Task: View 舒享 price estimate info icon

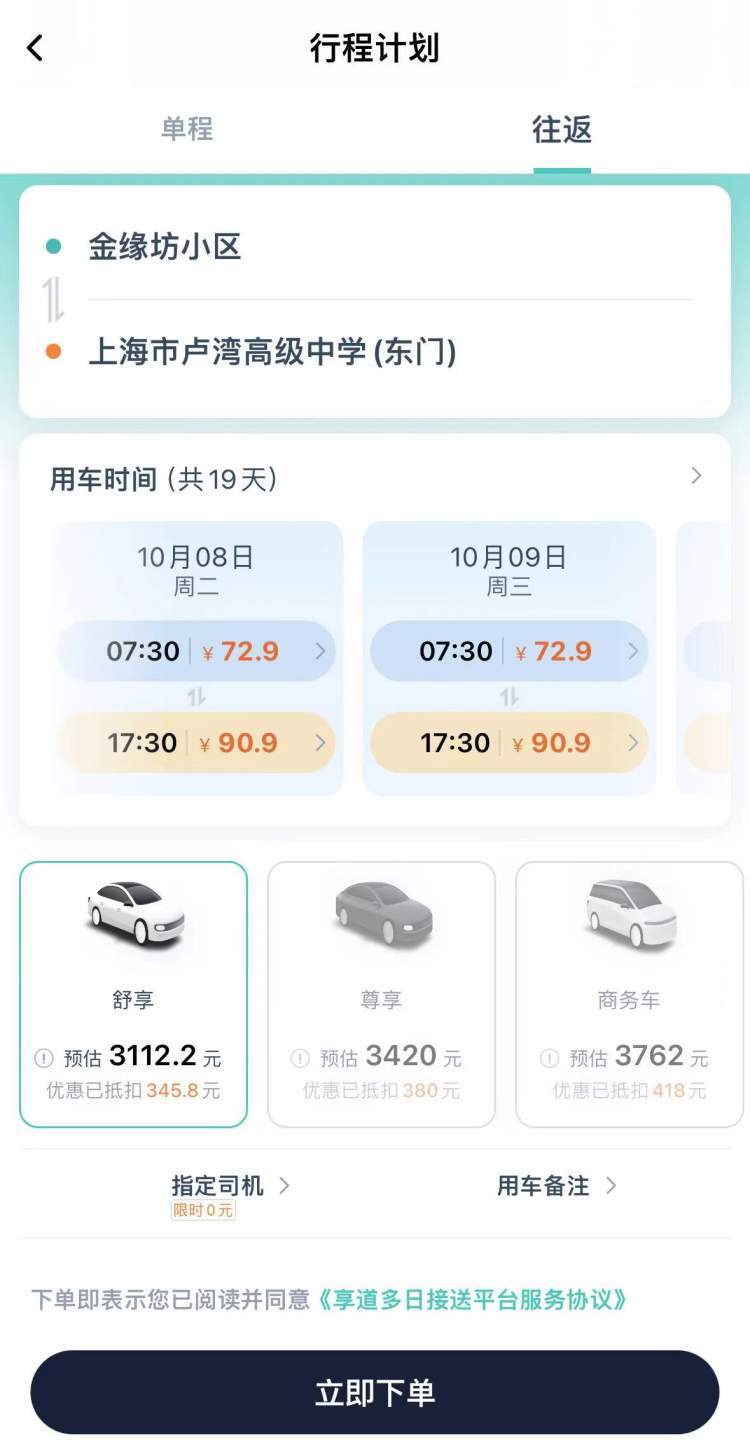Action: pos(44,1058)
